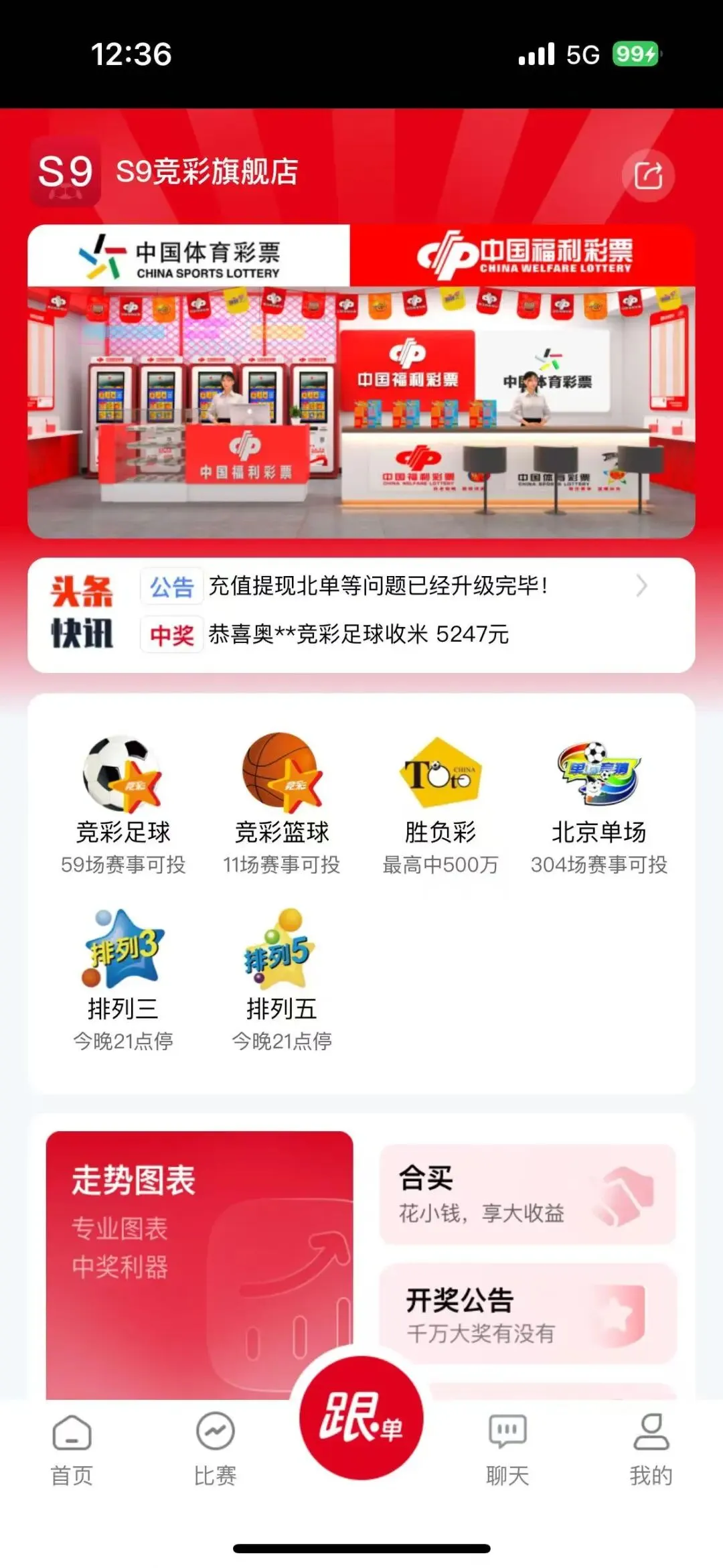Open the lottery store banner
Image resolution: width=723 pixels, height=1568 pixels.
(x=361, y=381)
